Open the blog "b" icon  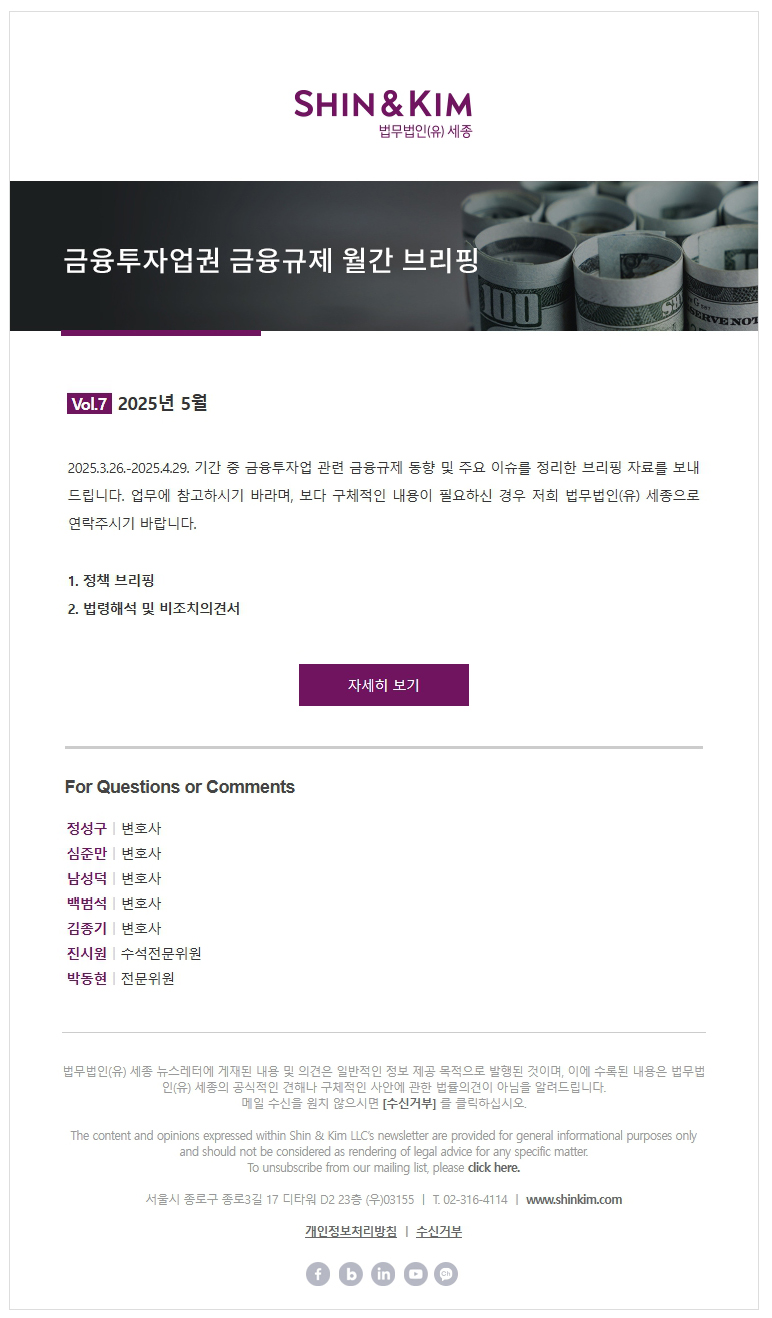pyautogui.click(x=351, y=1274)
